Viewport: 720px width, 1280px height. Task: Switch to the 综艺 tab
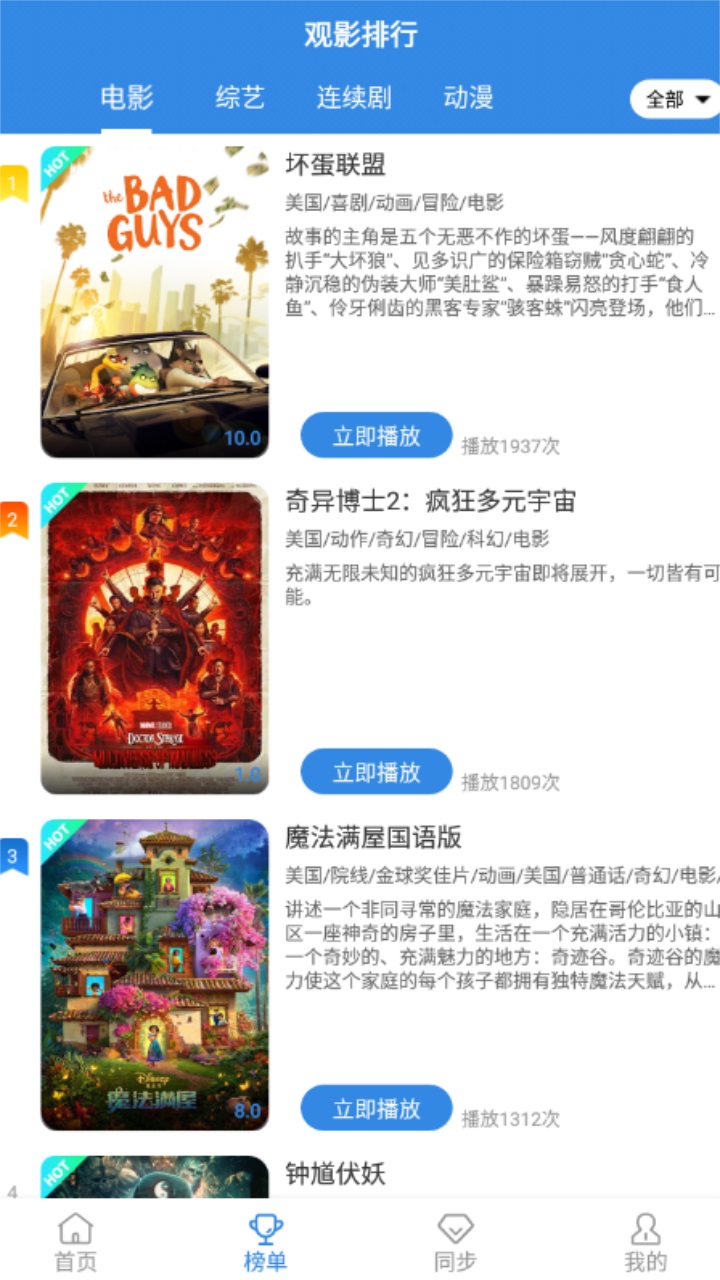point(240,98)
